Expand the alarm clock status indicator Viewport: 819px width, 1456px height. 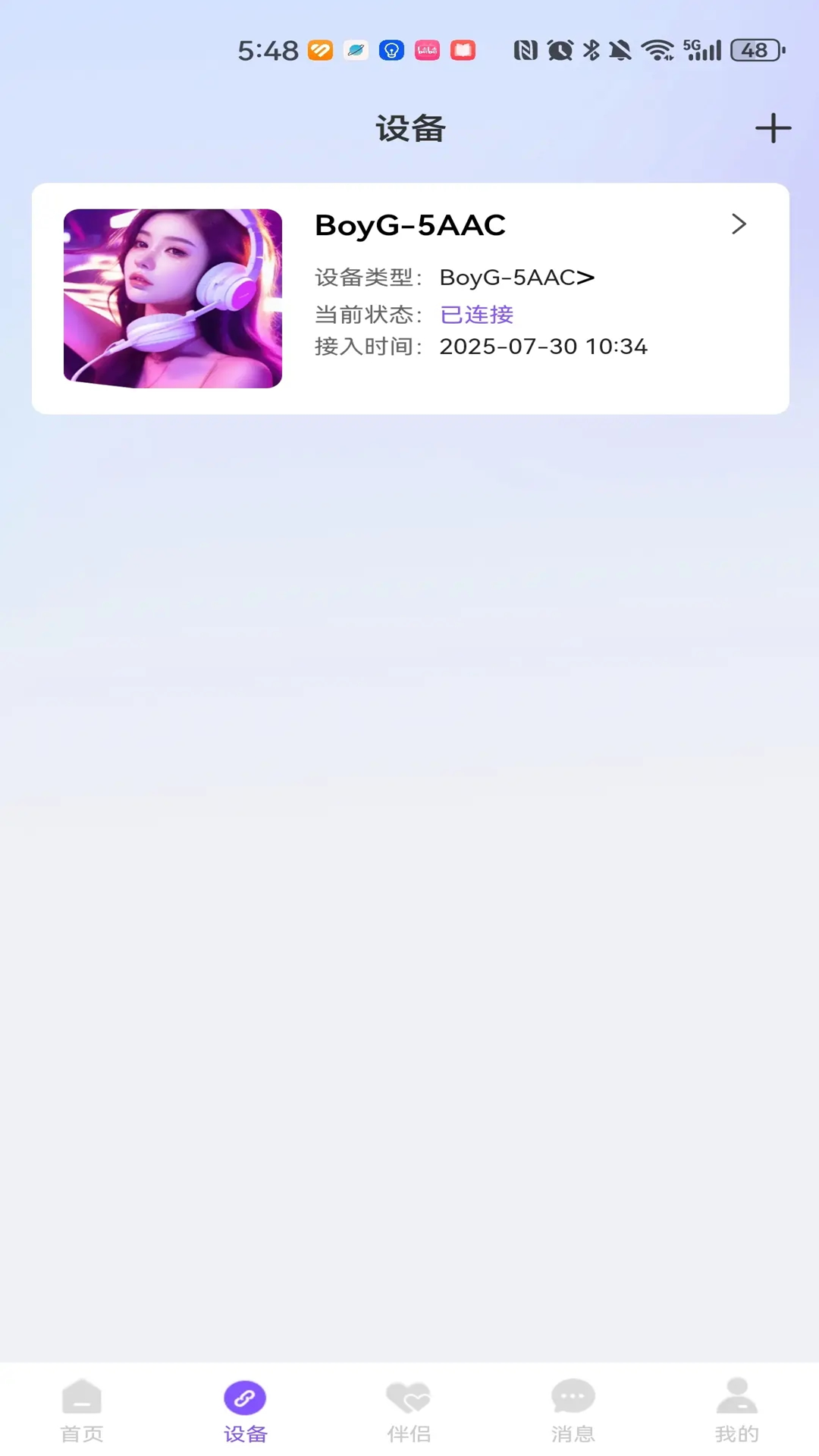pos(558,50)
